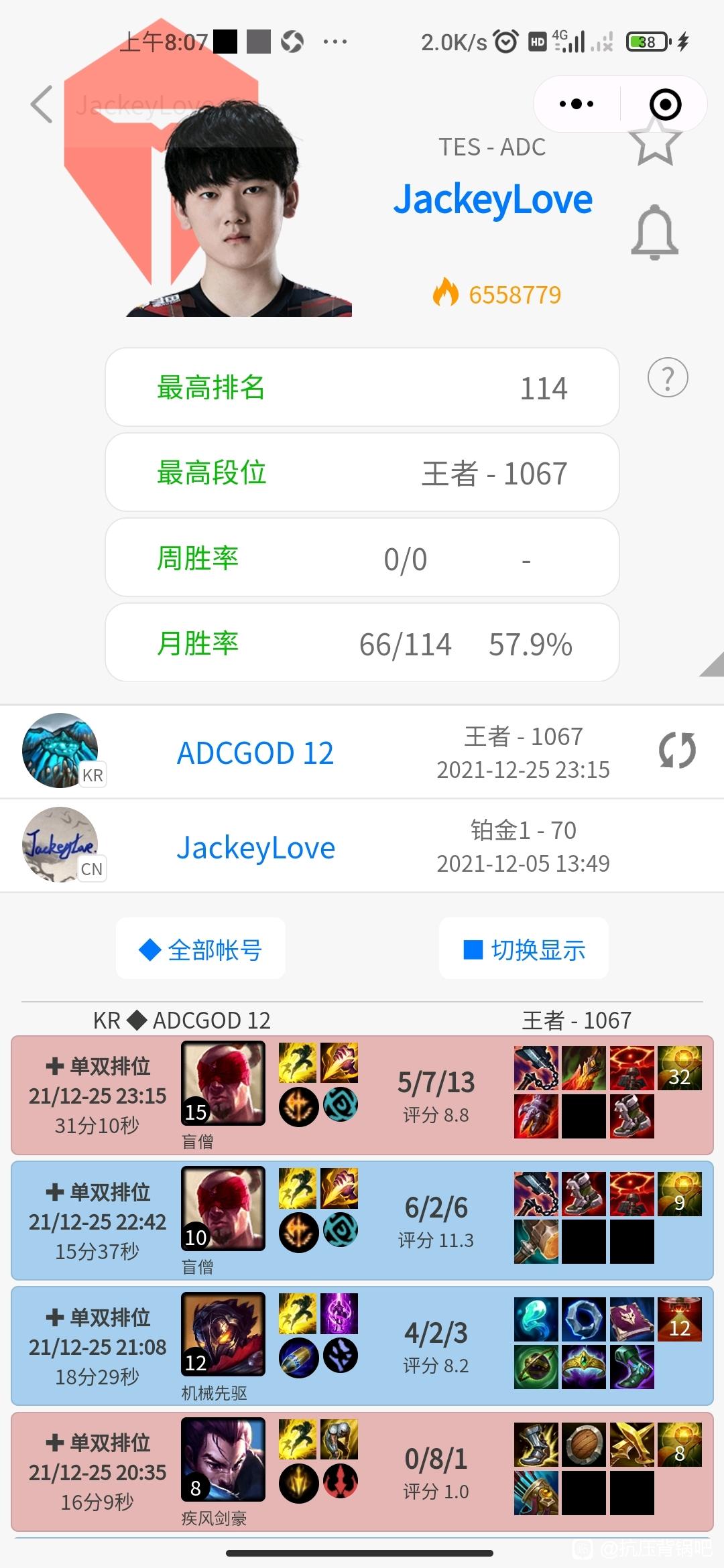Open the question mark help icon

668,378
